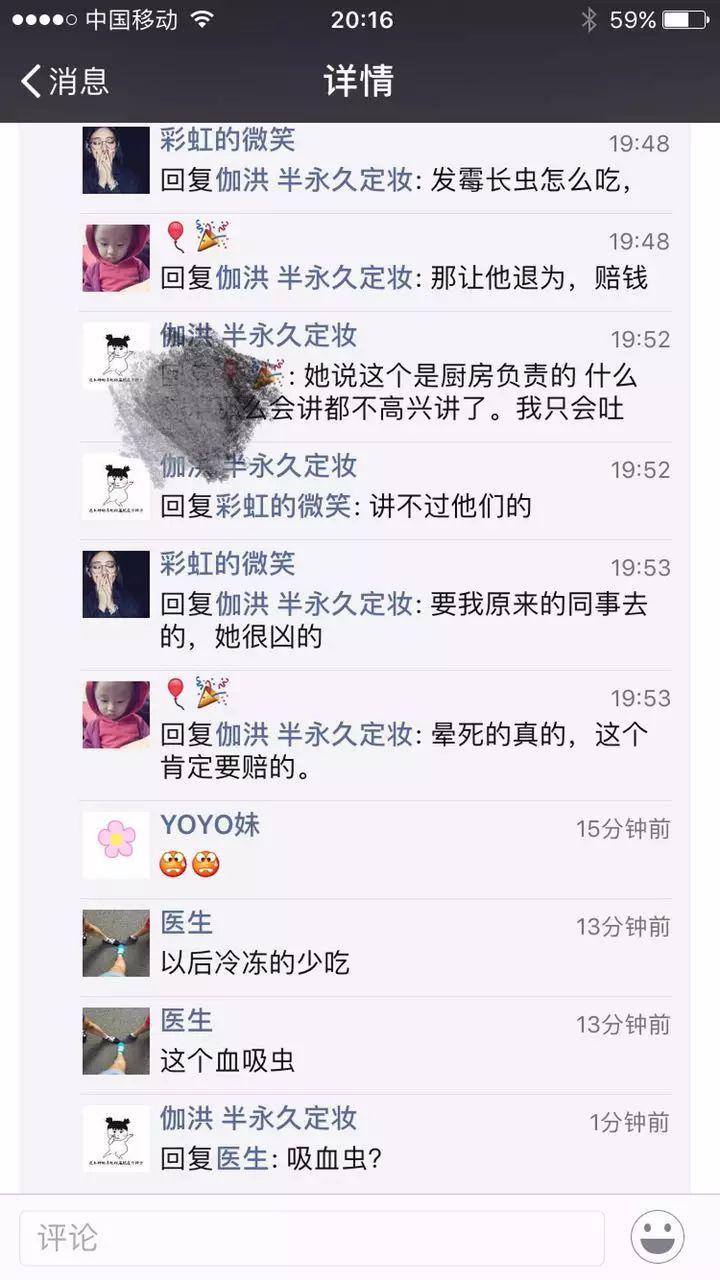
Task: Tap comment 要我原来的同事去的
Action: (x=400, y=620)
